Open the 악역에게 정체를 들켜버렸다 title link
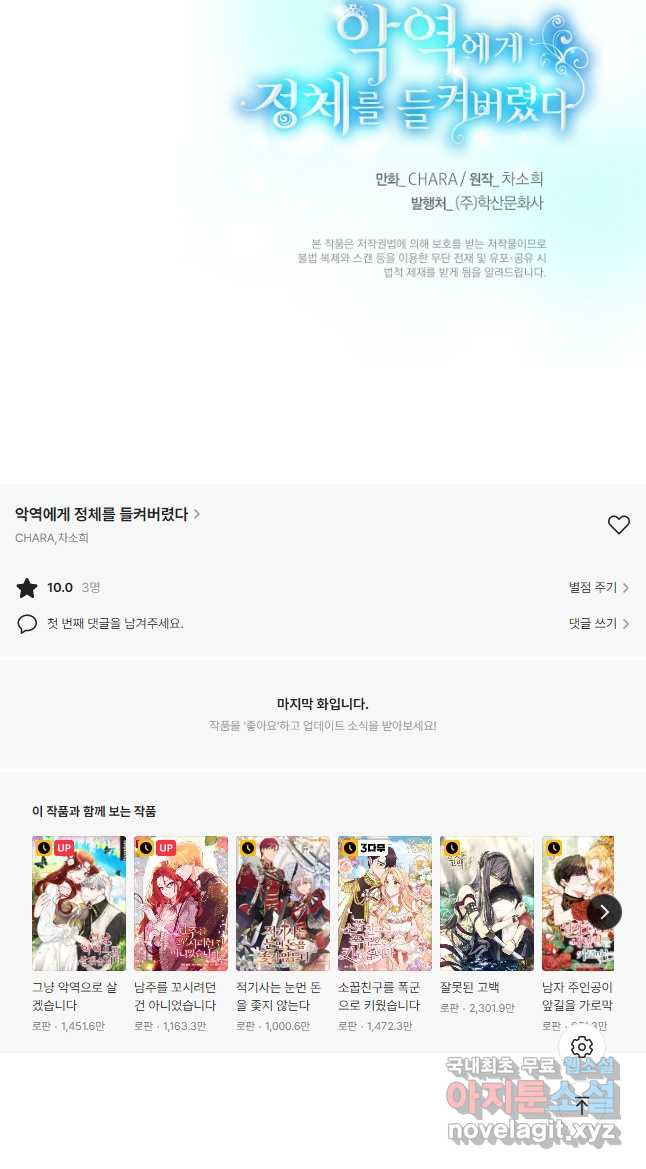 (x=107, y=514)
